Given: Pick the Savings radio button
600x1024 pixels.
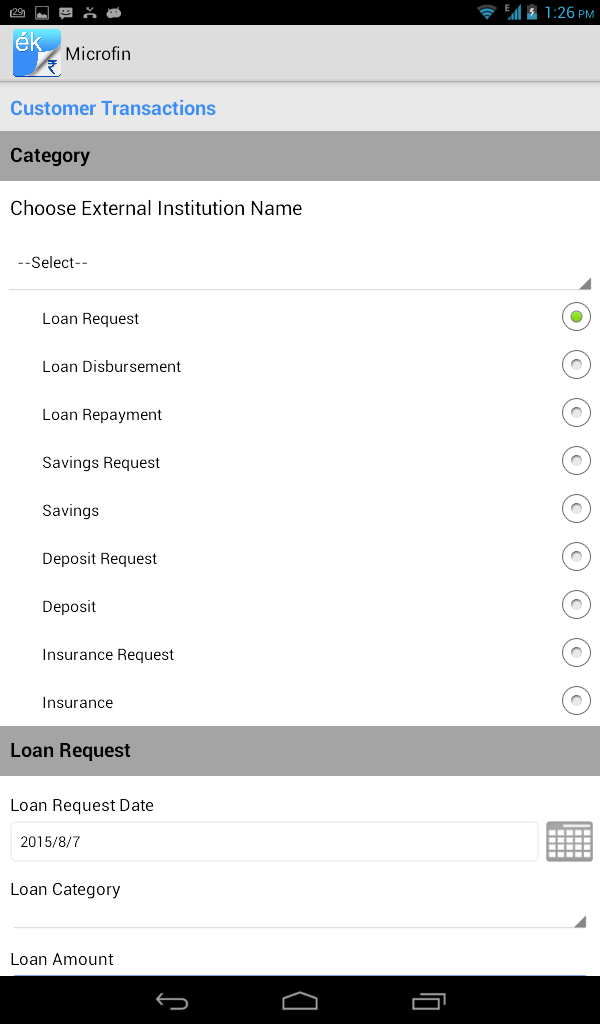Looking at the screenshot, I should tap(576, 509).
